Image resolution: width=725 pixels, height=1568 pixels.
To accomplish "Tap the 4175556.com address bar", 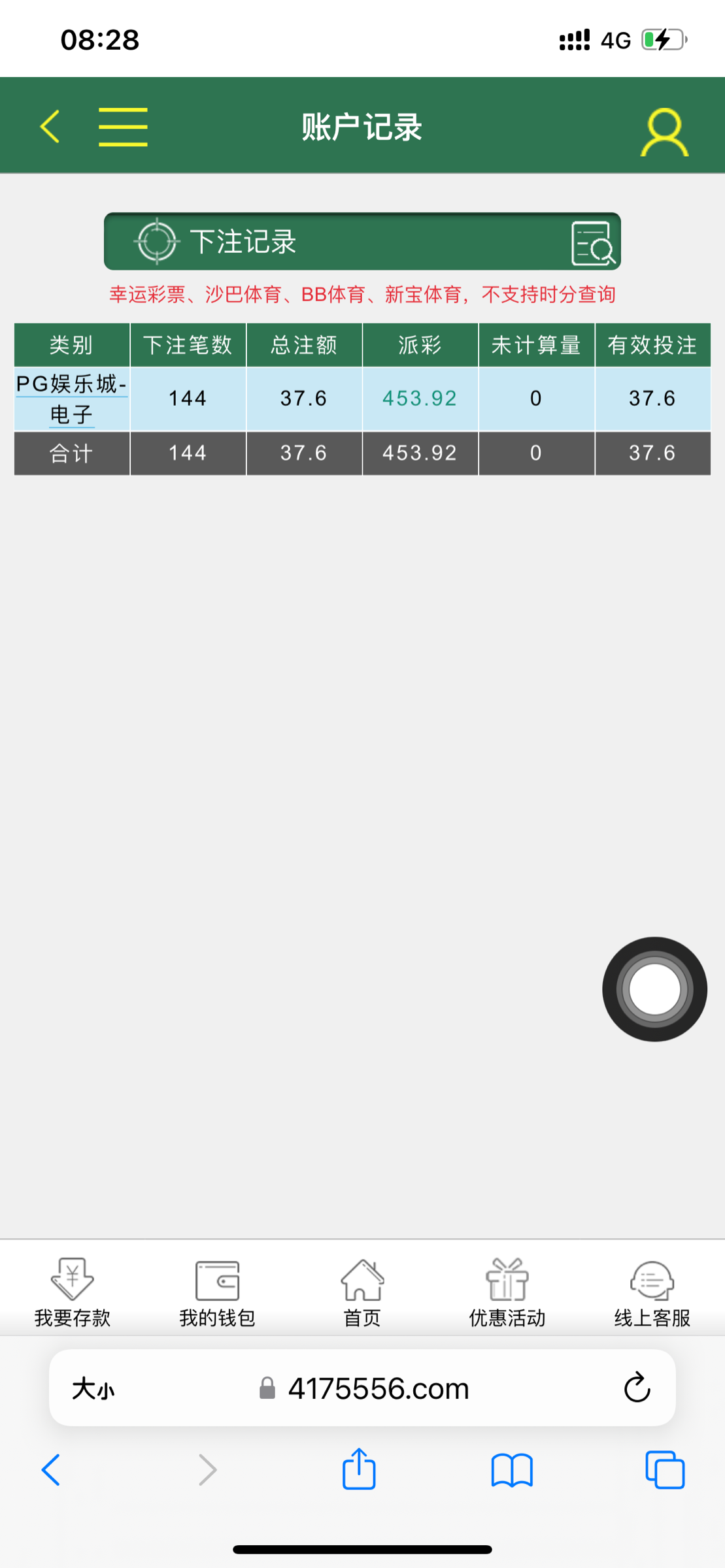I will (x=378, y=1388).
